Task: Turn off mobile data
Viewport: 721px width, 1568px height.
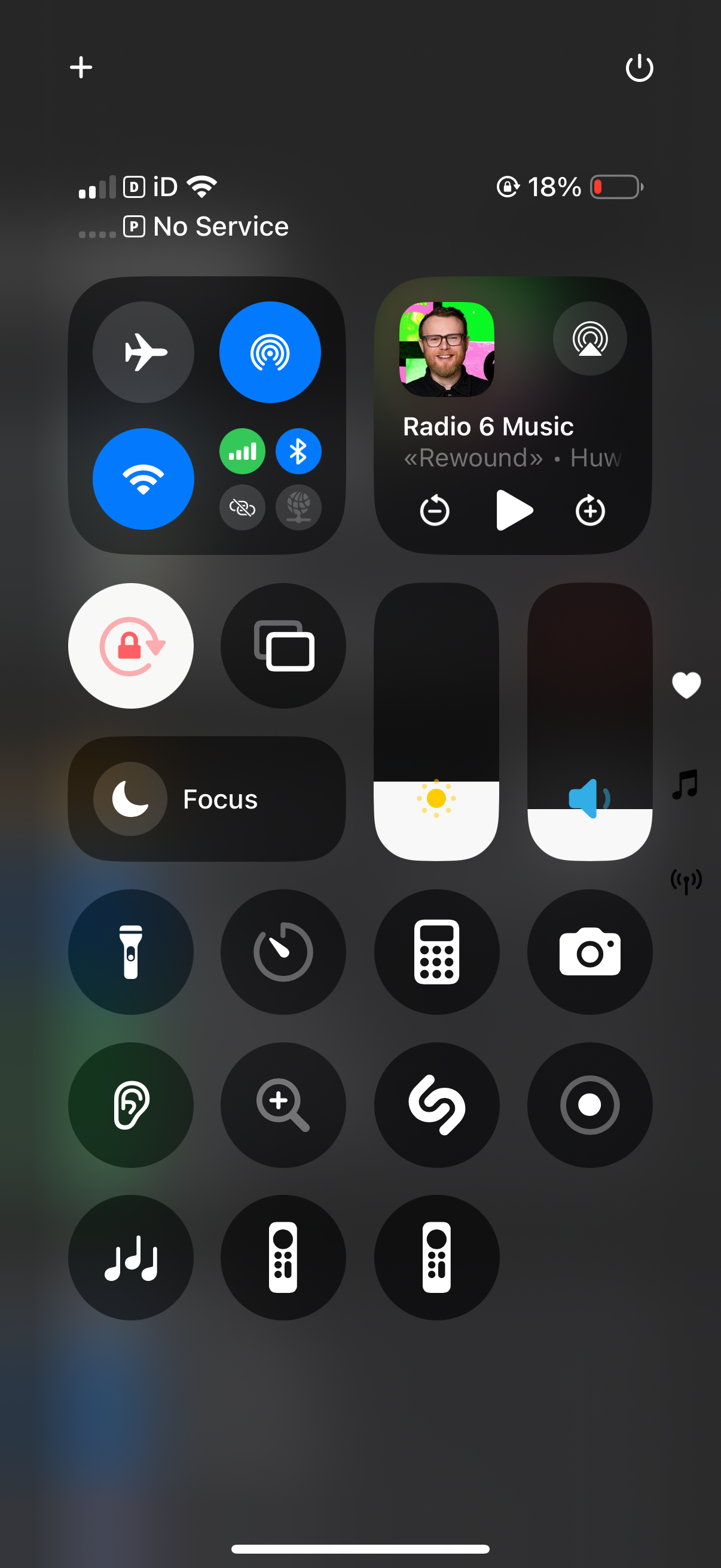Action: click(242, 451)
